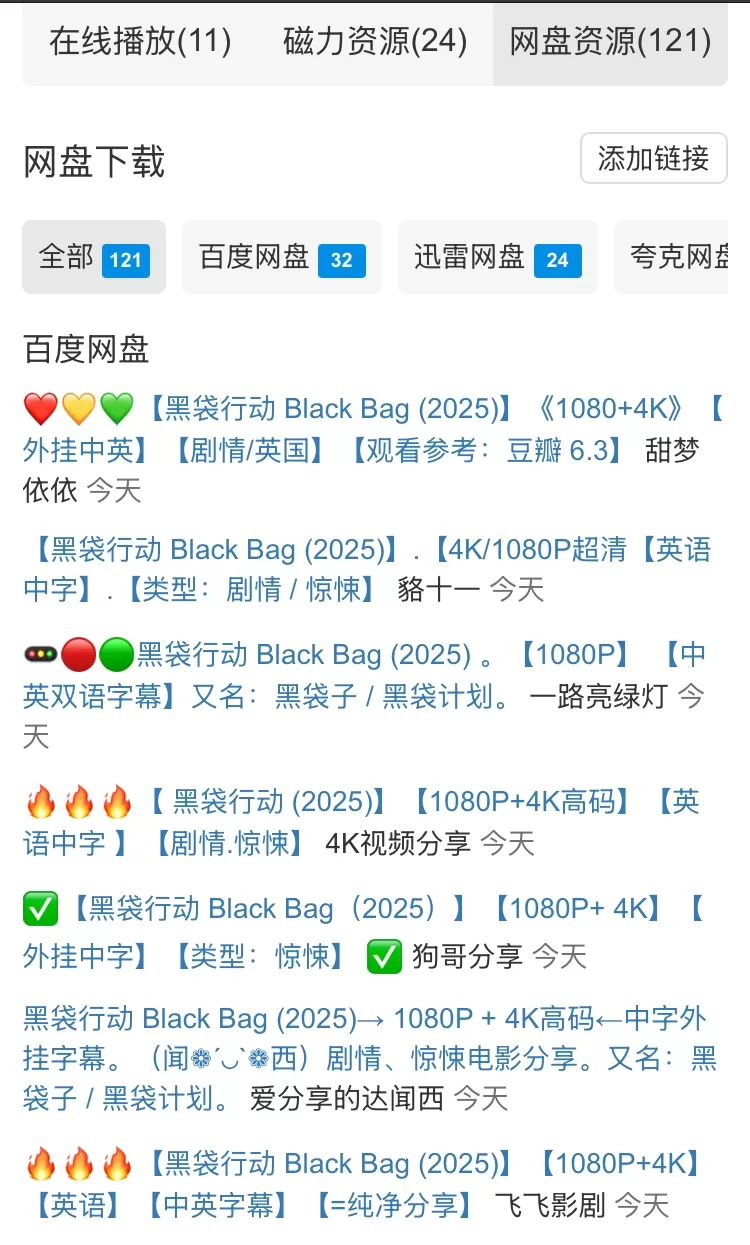Viewport: 750px width, 1245px height.
Task: Open the 飞飞影剧 纯净分享 link
Action: (330, 1164)
